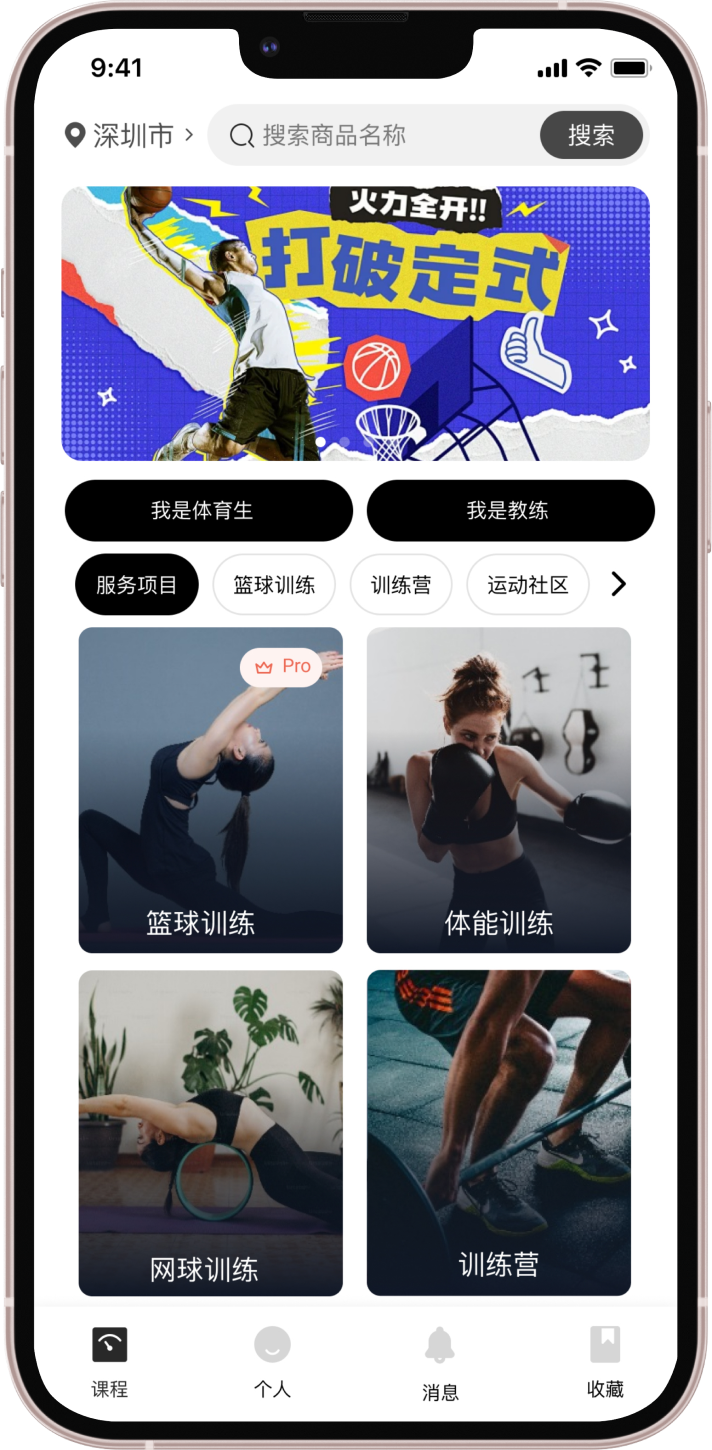Tap the right arrow for more categories
Image resolution: width=712 pixels, height=1450 pixels.
[618, 584]
